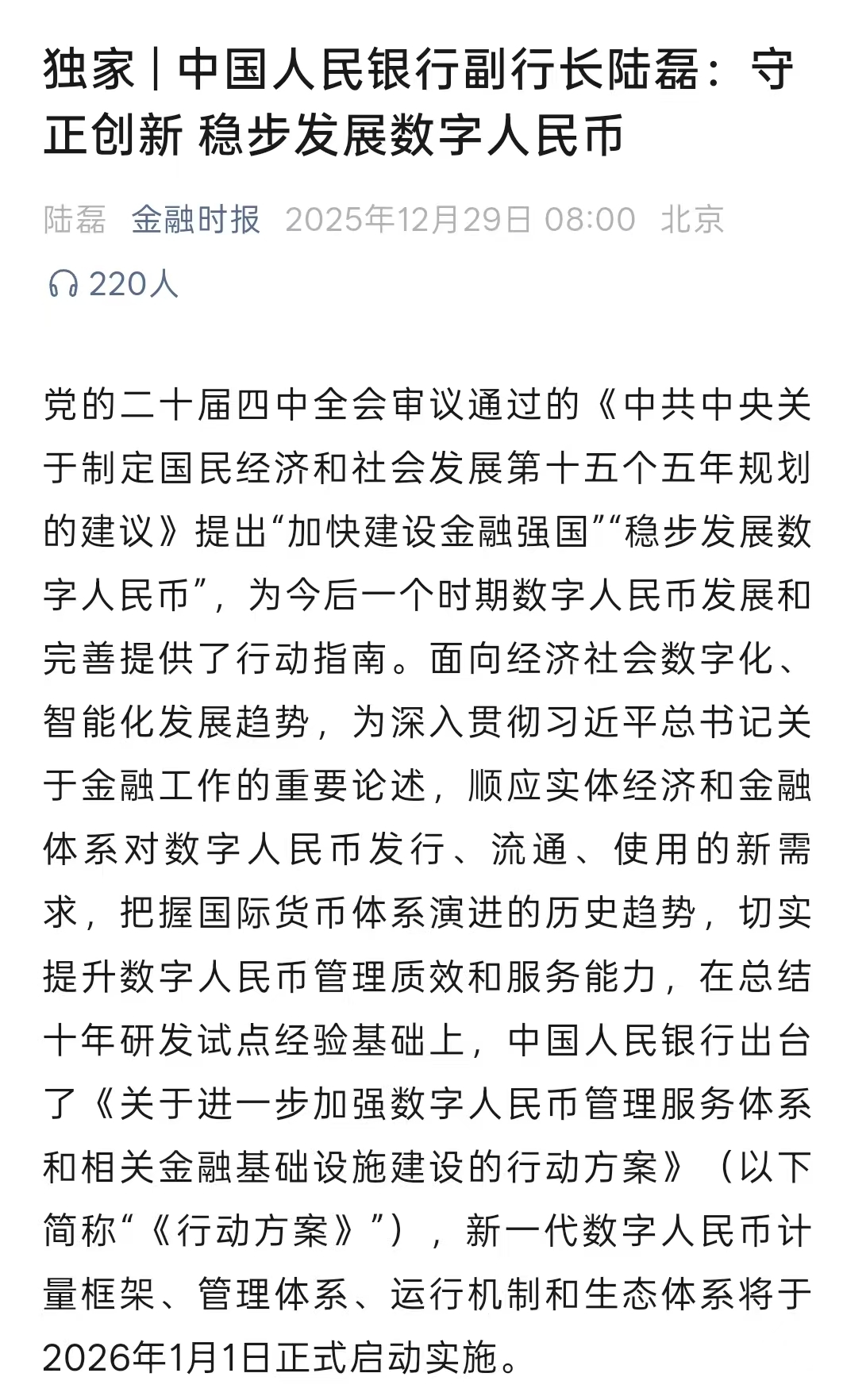843x1400 pixels.
Task: Listen to the article via headphone icon
Action: pos(64,283)
